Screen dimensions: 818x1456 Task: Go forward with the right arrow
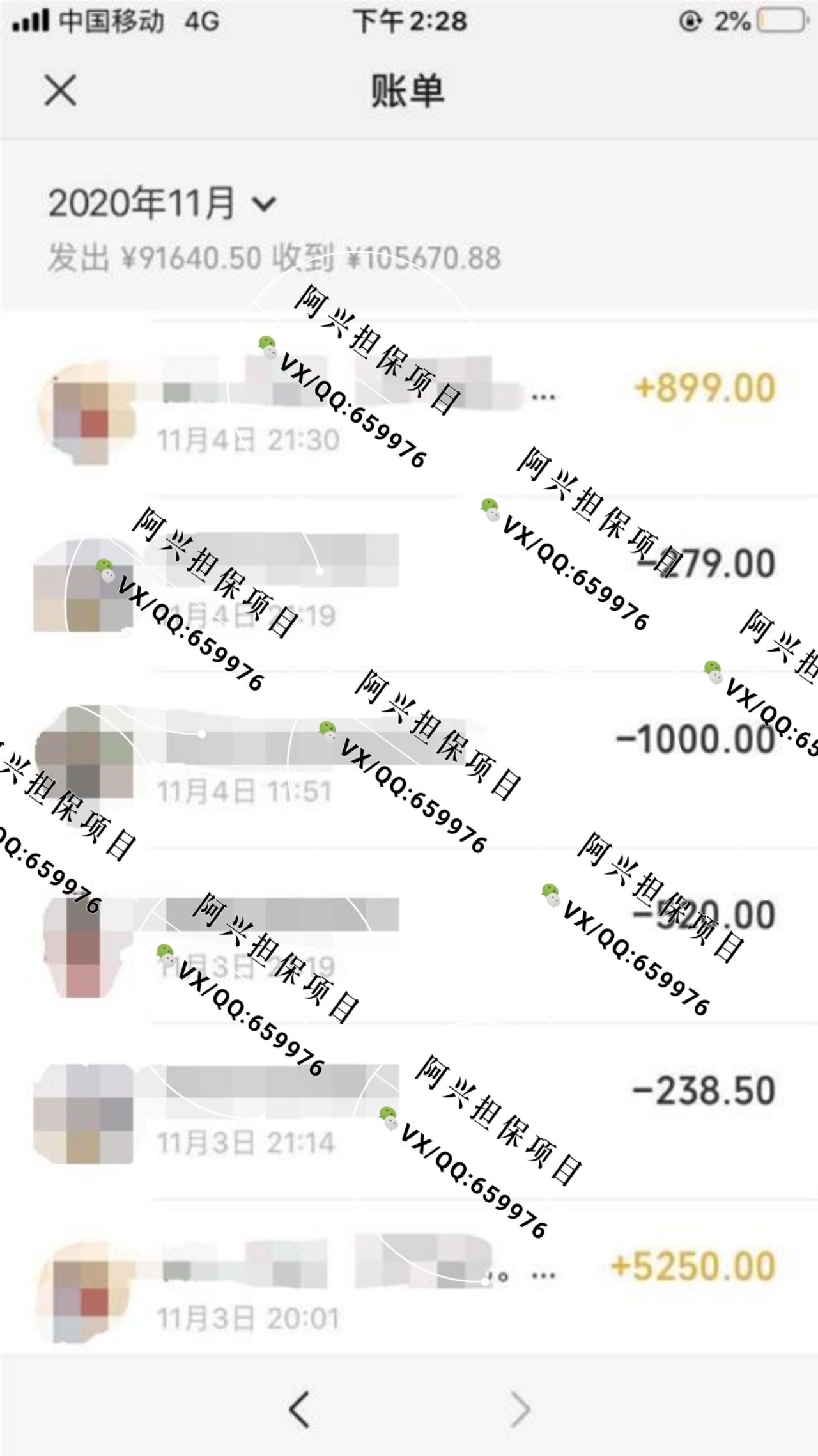click(520, 1409)
